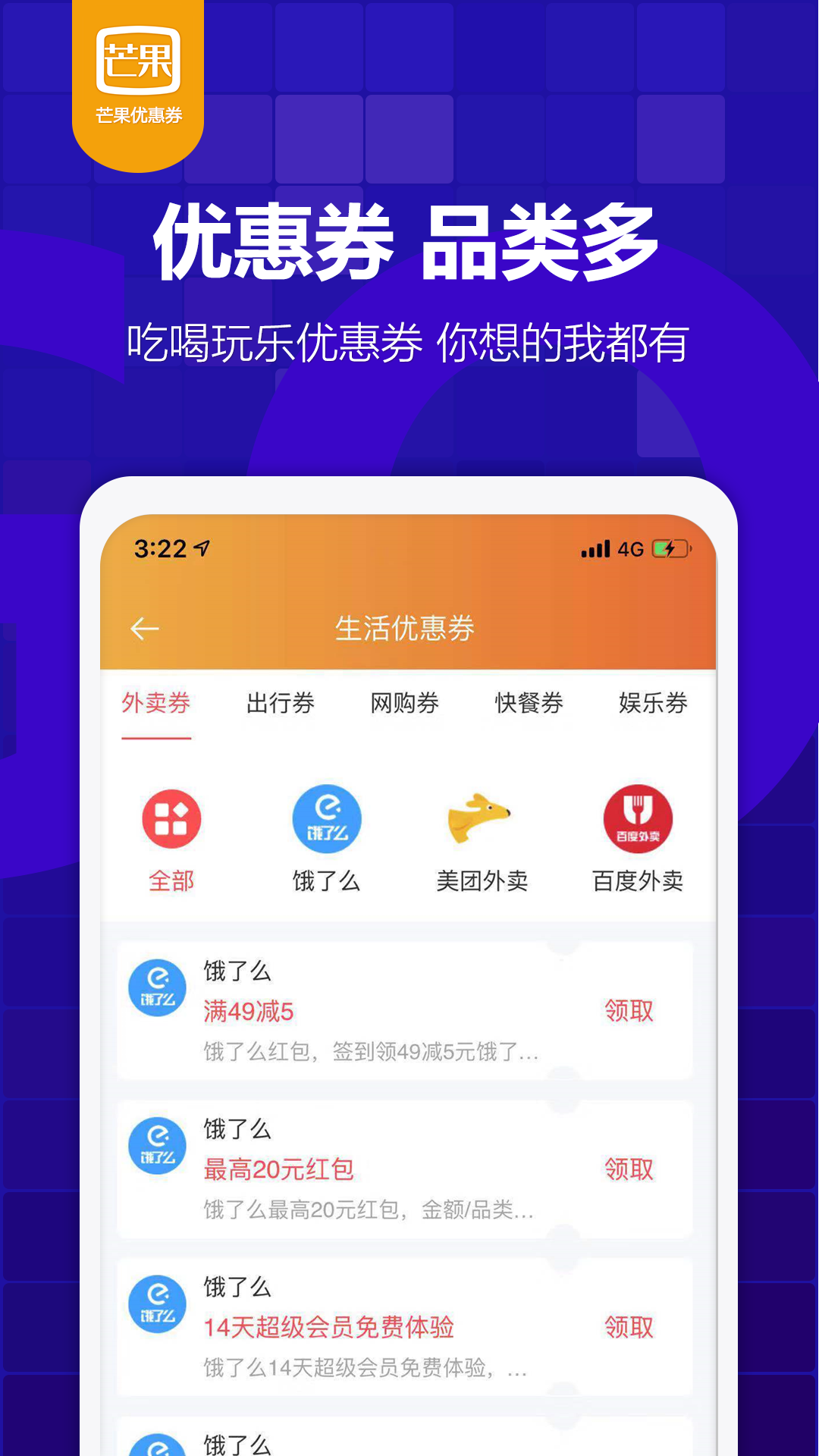819x1456 pixels.
Task: Switch to the 网购券 tab
Action: click(x=404, y=703)
